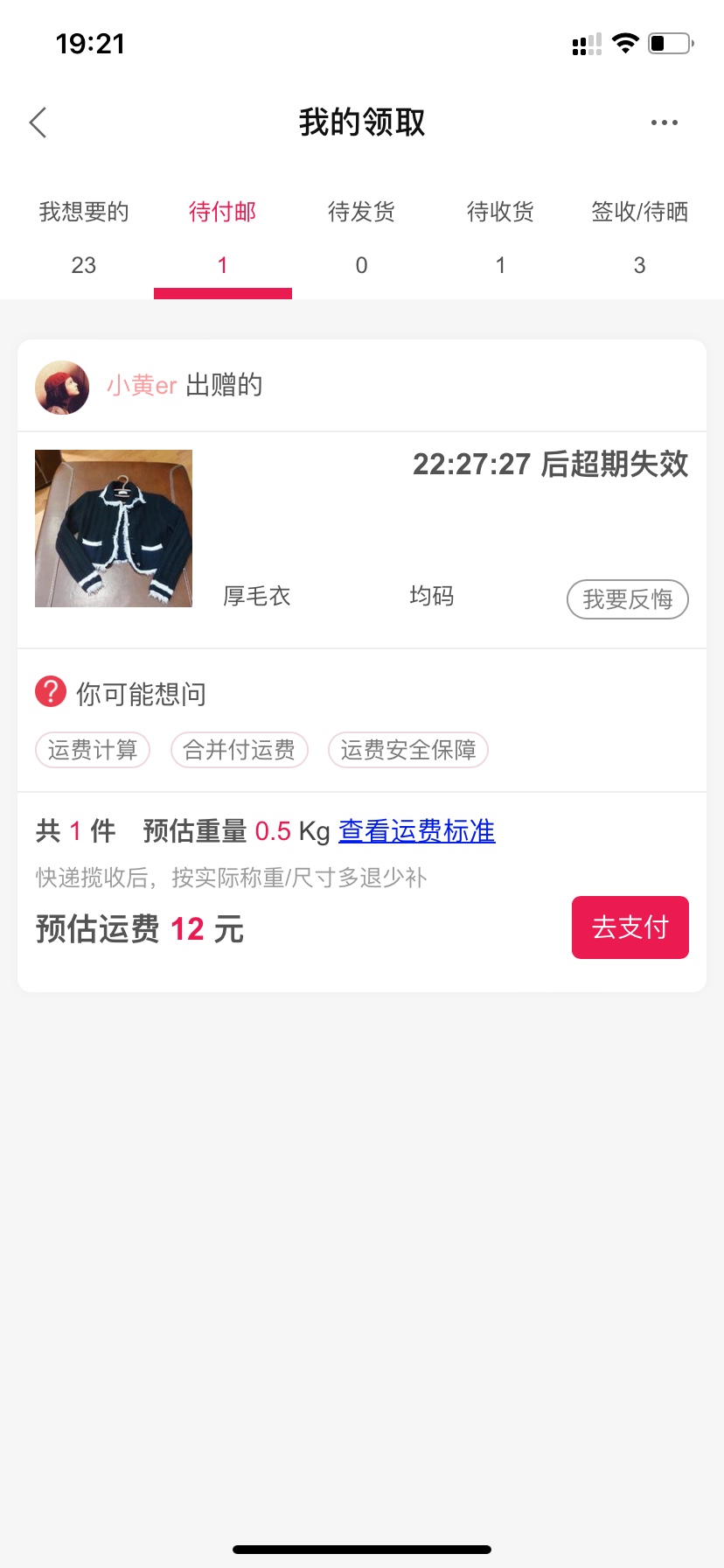Image resolution: width=724 pixels, height=1568 pixels.
Task: Open the 查看运费标准 link
Action: [417, 830]
